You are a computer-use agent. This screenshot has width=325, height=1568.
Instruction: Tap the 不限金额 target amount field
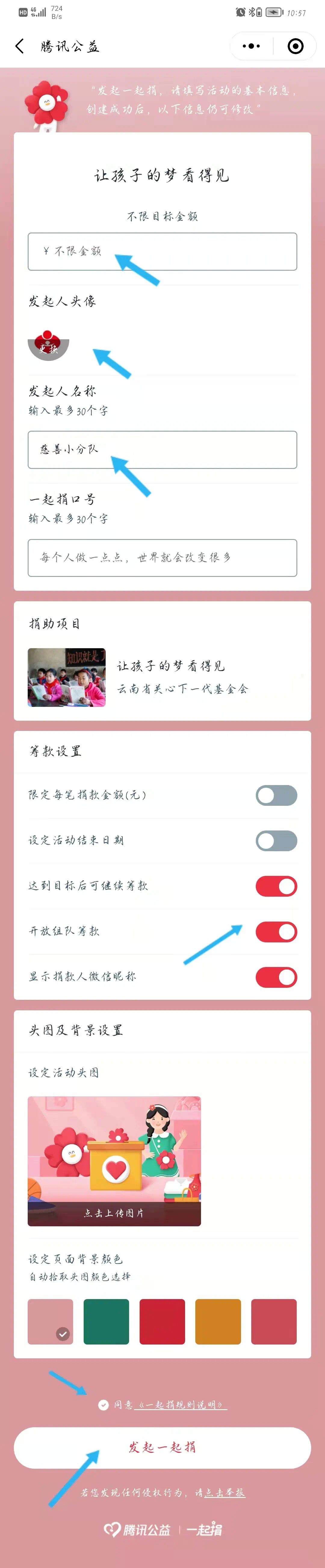click(162, 251)
